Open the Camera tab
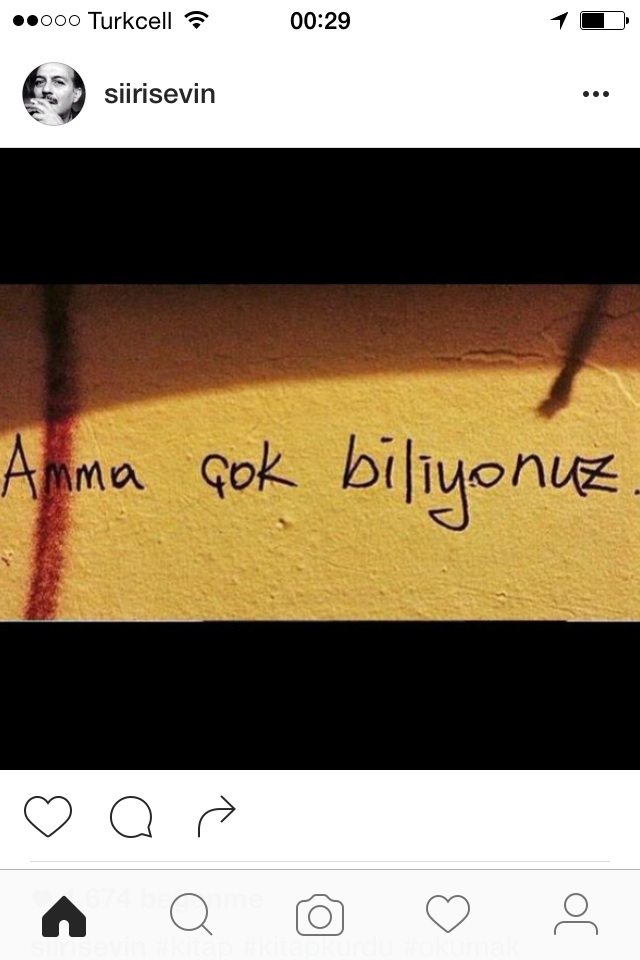 pyautogui.click(x=320, y=914)
